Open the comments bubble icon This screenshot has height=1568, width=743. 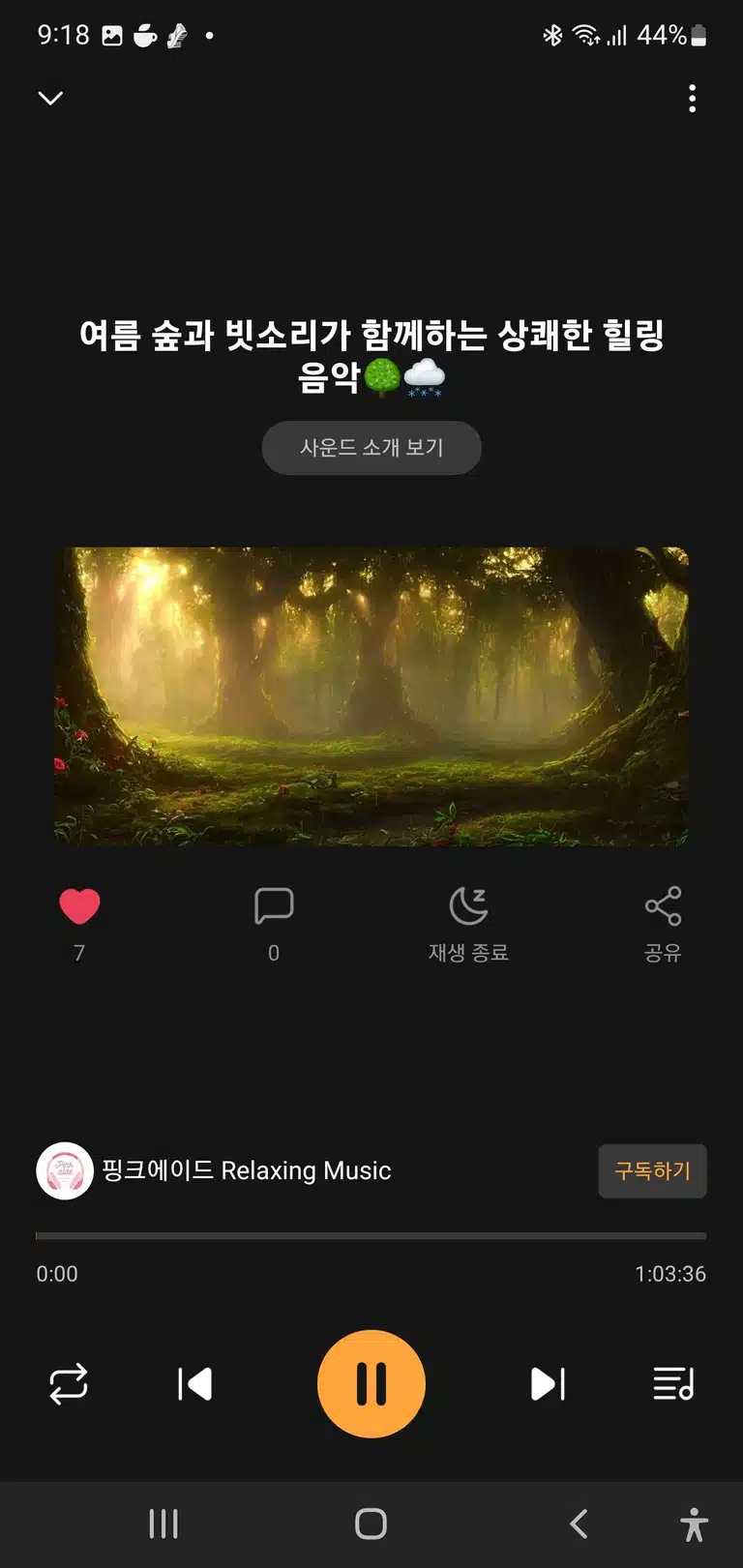(x=274, y=906)
